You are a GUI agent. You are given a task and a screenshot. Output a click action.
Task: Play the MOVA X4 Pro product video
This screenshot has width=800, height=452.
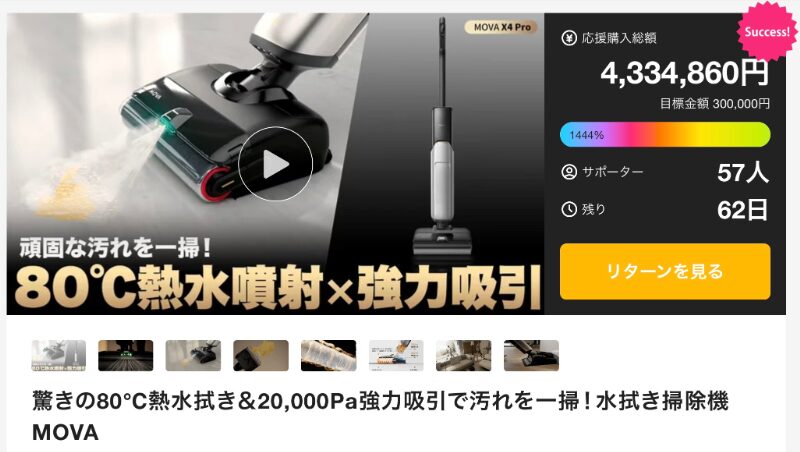[275, 165]
